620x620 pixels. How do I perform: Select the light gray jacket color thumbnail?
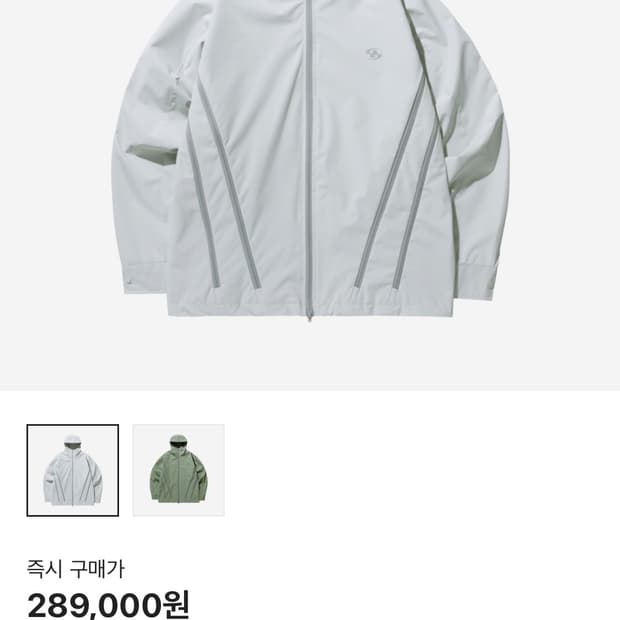[72, 470]
